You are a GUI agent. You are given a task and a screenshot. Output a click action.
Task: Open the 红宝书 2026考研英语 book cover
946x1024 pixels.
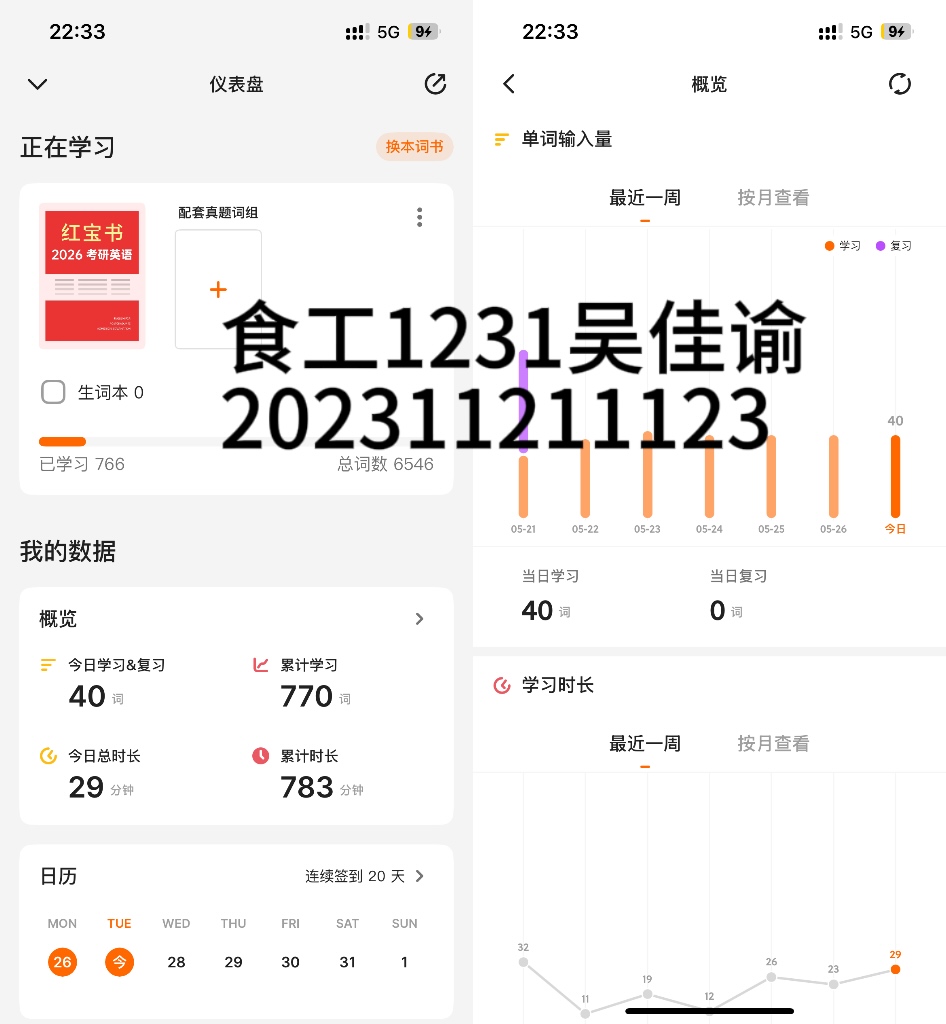[92, 276]
